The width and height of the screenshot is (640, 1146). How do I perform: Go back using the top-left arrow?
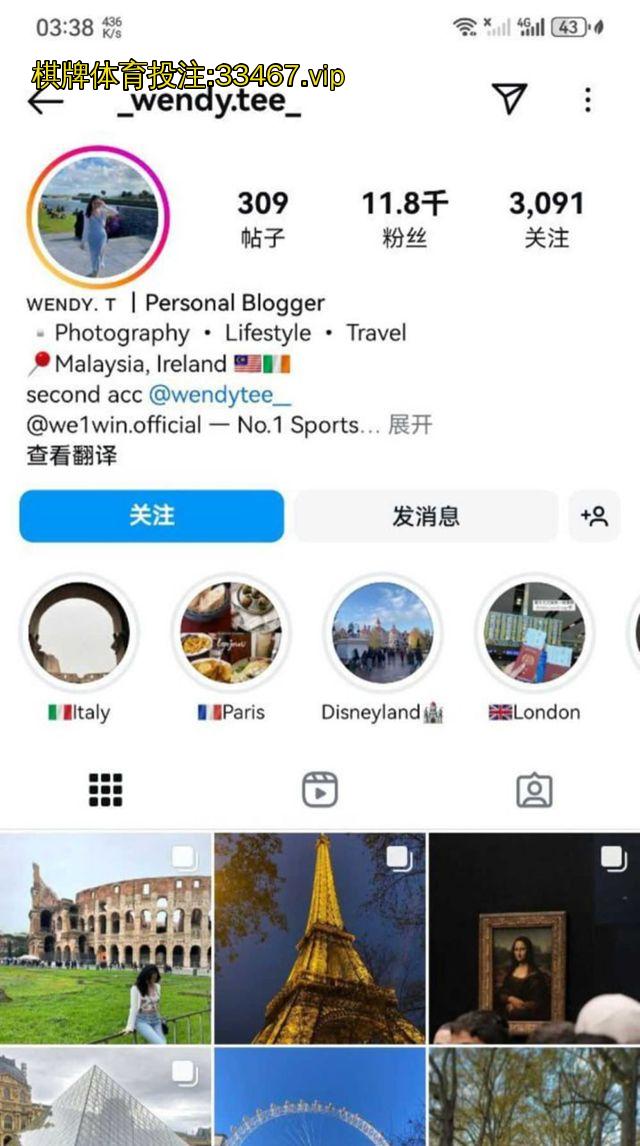pos(45,100)
